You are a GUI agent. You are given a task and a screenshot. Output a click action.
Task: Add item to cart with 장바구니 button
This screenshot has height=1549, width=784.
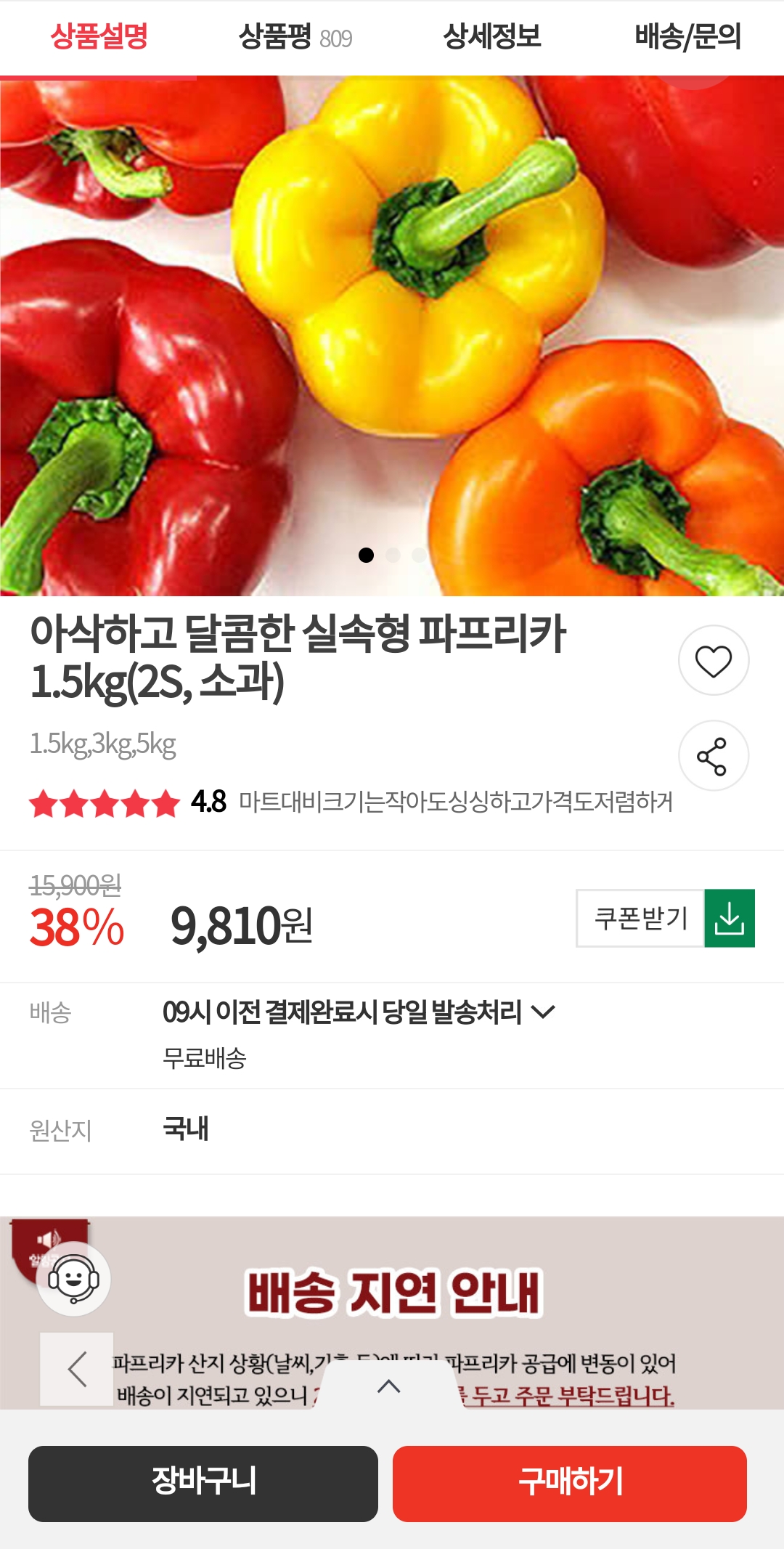coord(200,1479)
